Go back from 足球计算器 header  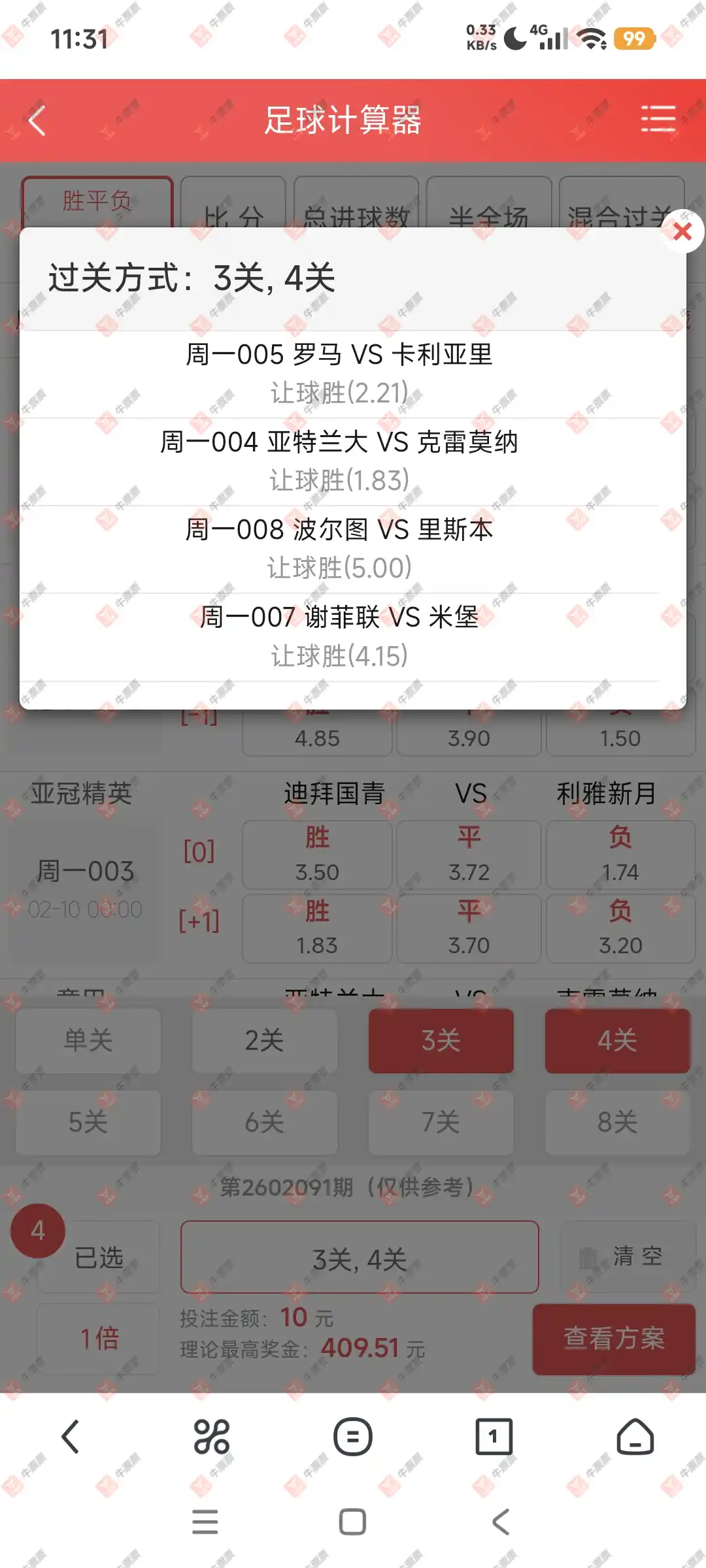pyautogui.click(x=37, y=121)
